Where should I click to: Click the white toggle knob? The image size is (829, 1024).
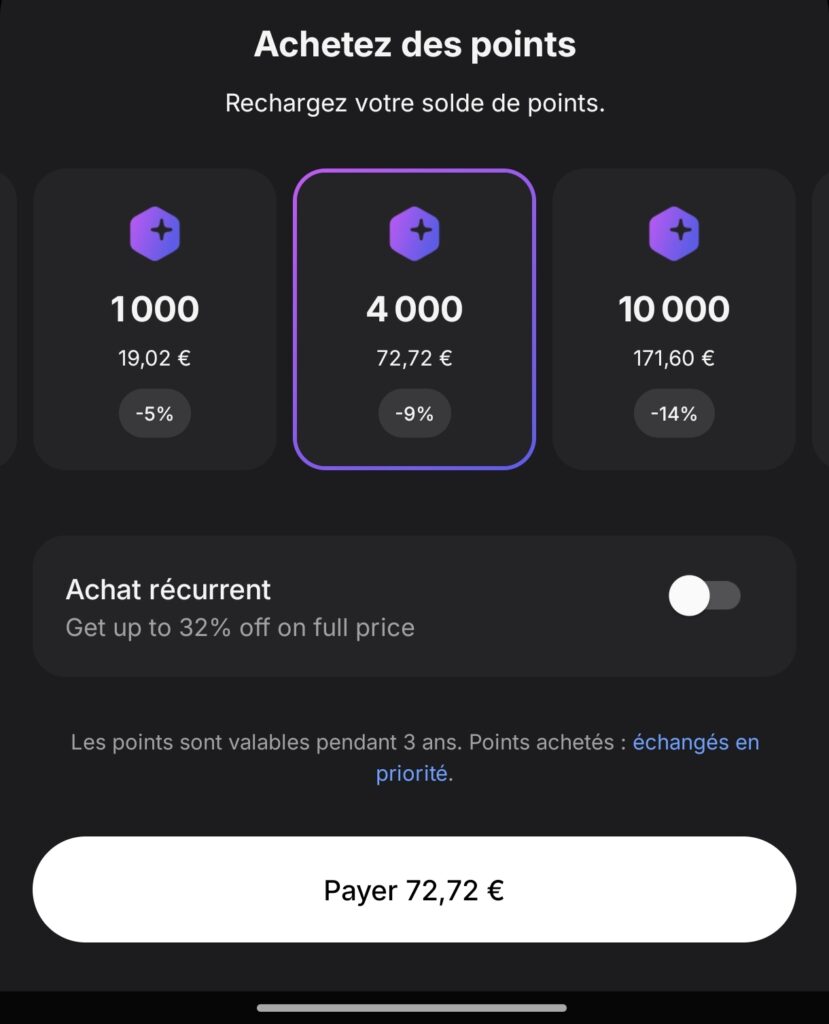pyautogui.click(x=687, y=596)
